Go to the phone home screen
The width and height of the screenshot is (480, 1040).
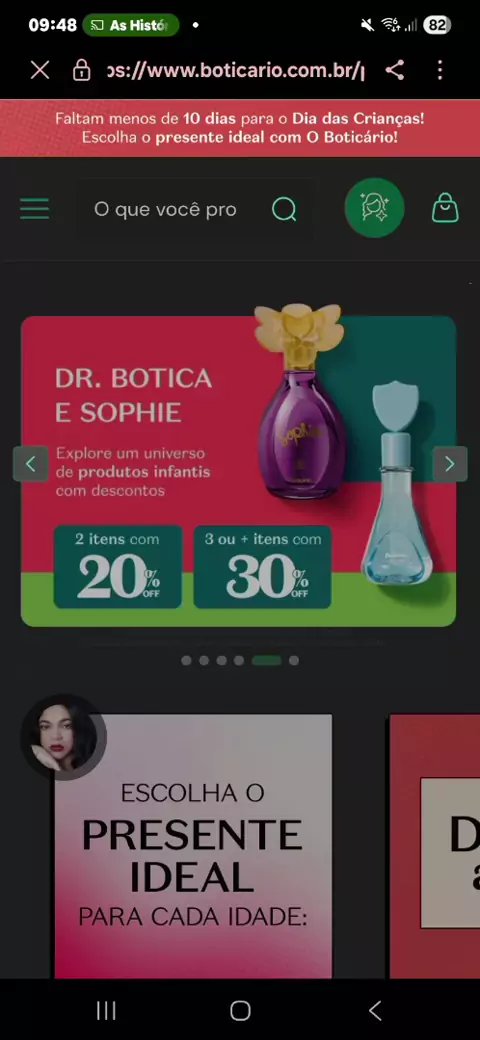(240, 1011)
